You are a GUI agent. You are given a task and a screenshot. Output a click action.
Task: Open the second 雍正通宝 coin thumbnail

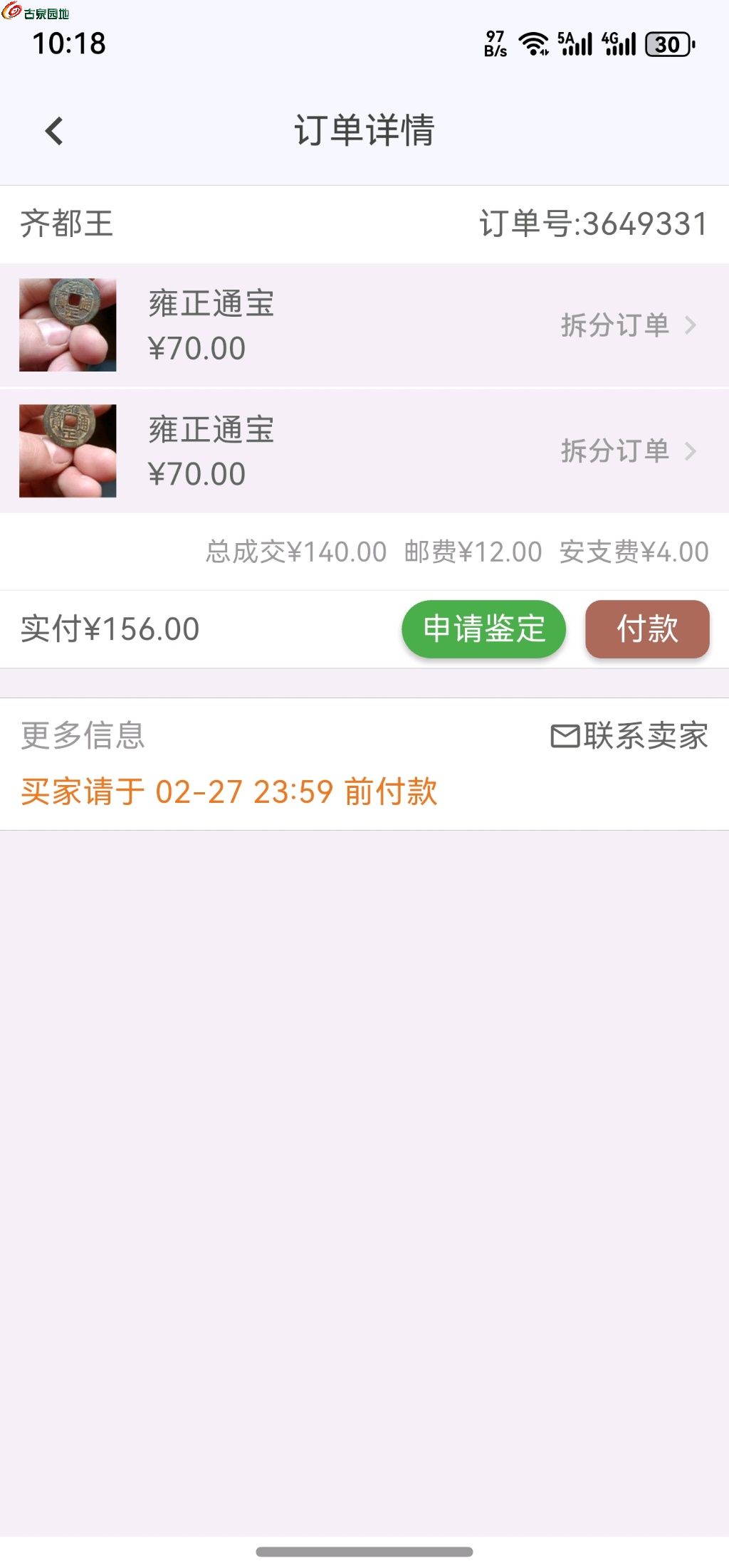point(67,451)
